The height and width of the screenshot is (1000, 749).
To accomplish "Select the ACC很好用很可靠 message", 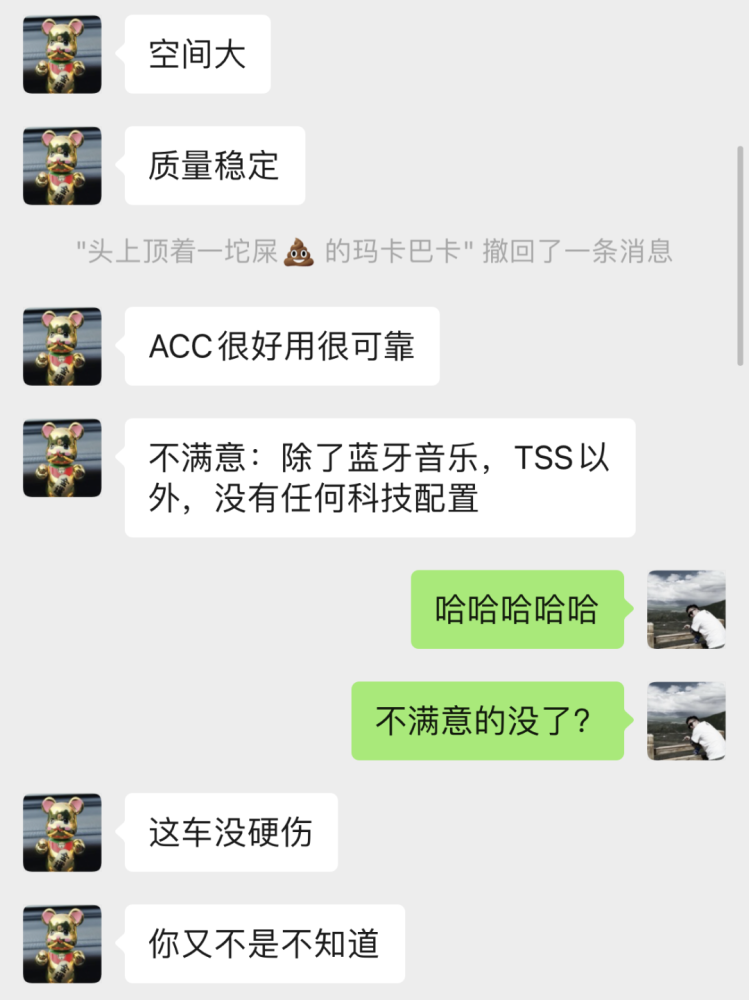I will pyautogui.click(x=281, y=347).
